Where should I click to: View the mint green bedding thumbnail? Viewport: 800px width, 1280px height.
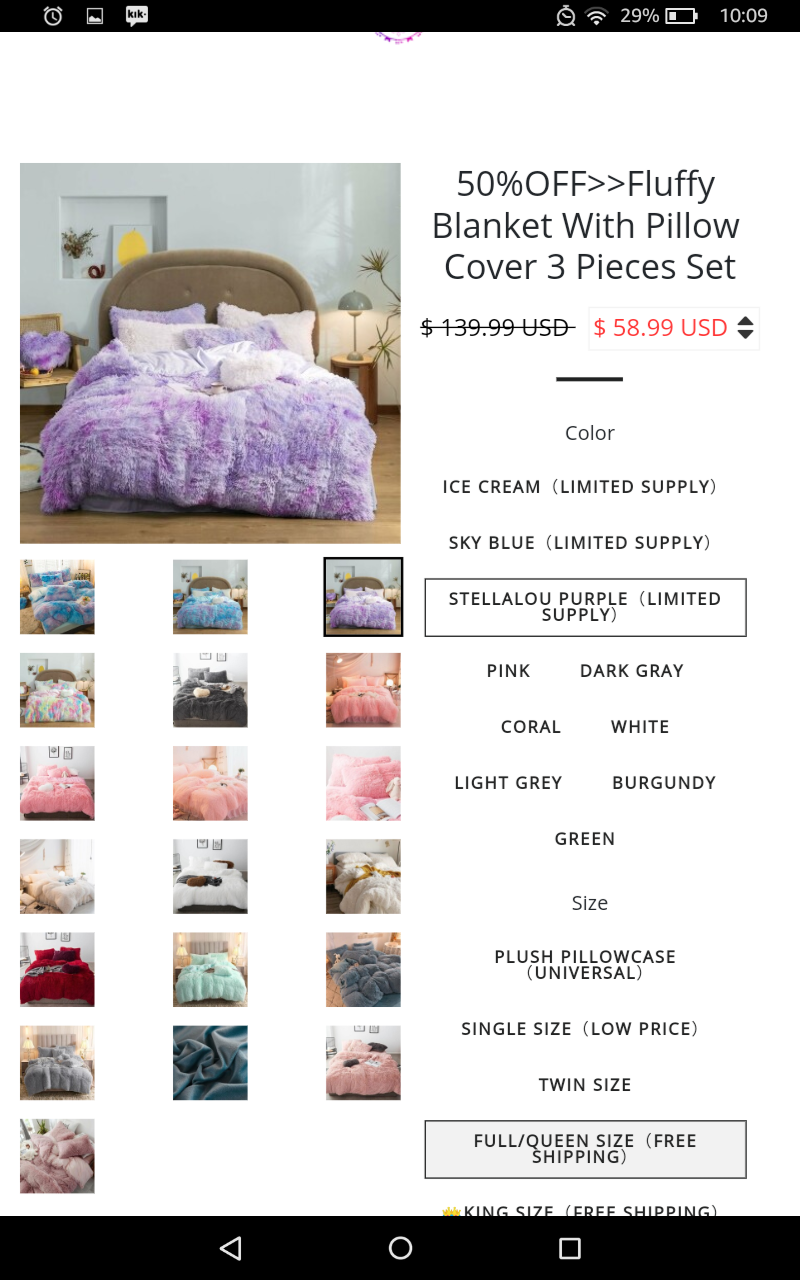[x=210, y=969]
